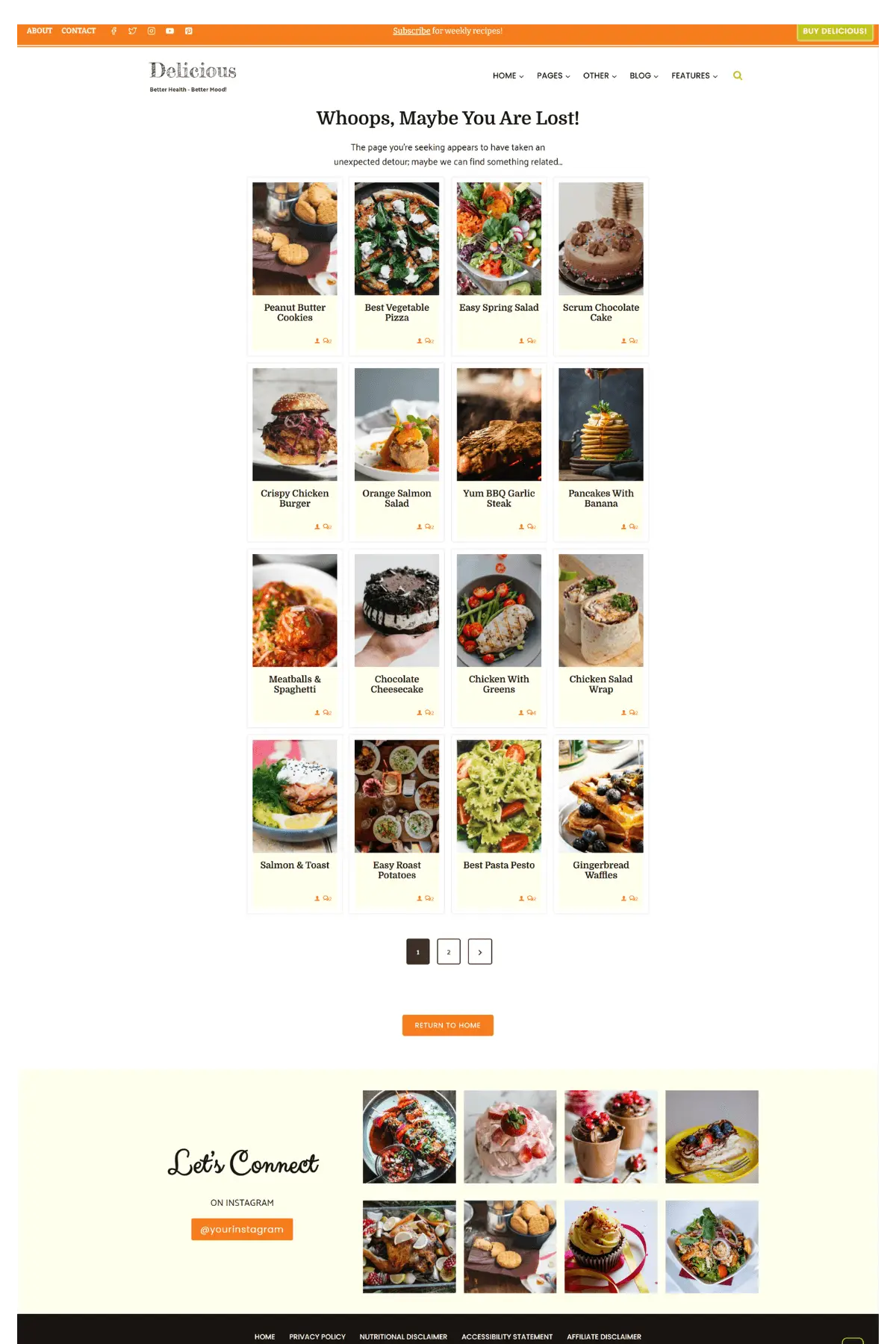The width and height of the screenshot is (896, 1344).
Task: Open Privacy Policy in the footer
Action: tap(317, 1337)
